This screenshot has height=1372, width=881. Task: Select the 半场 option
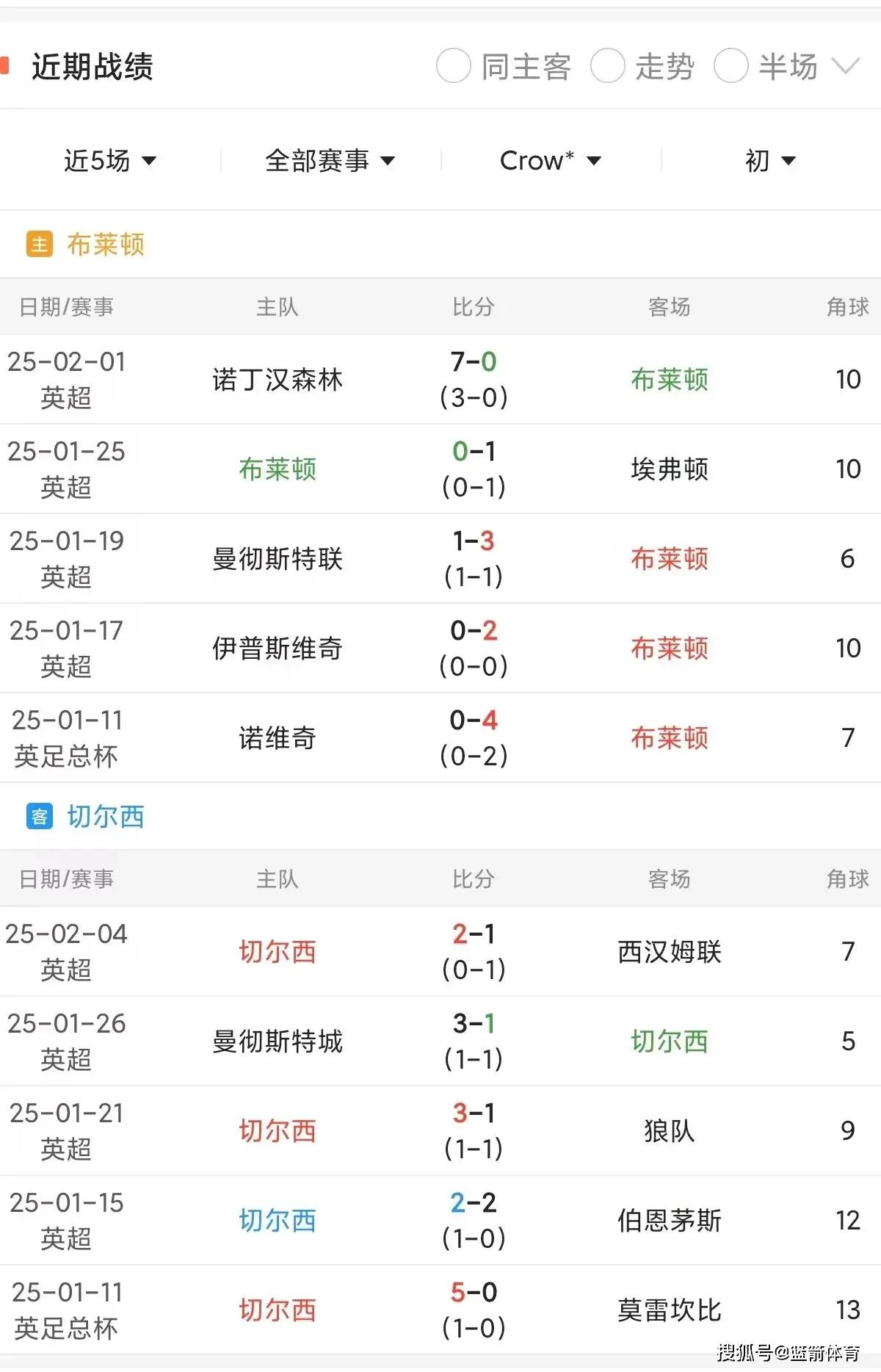[x=731, y=66]
